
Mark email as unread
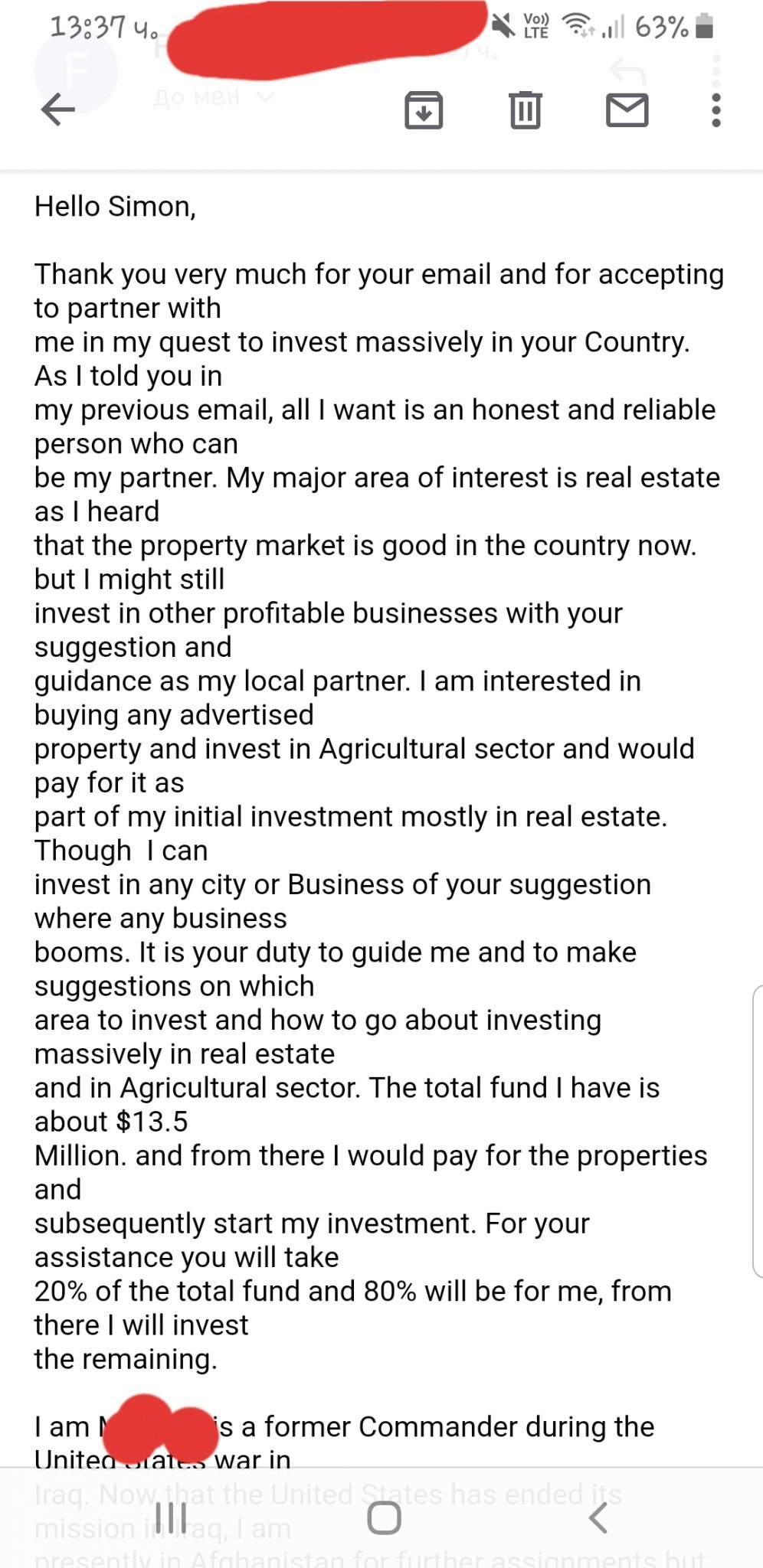point(627,110)
